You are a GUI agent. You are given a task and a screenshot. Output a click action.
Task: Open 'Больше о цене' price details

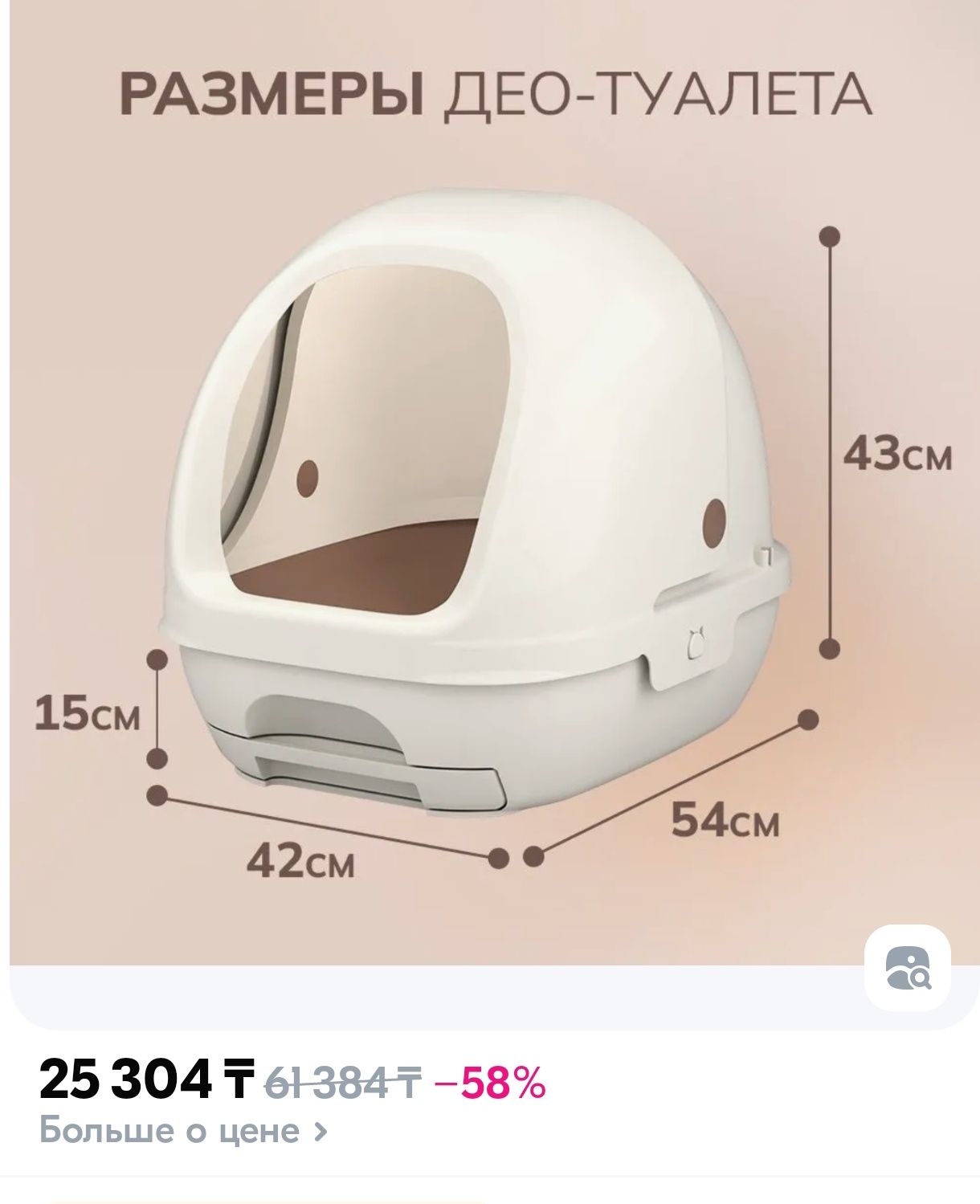pos(183,1131)
